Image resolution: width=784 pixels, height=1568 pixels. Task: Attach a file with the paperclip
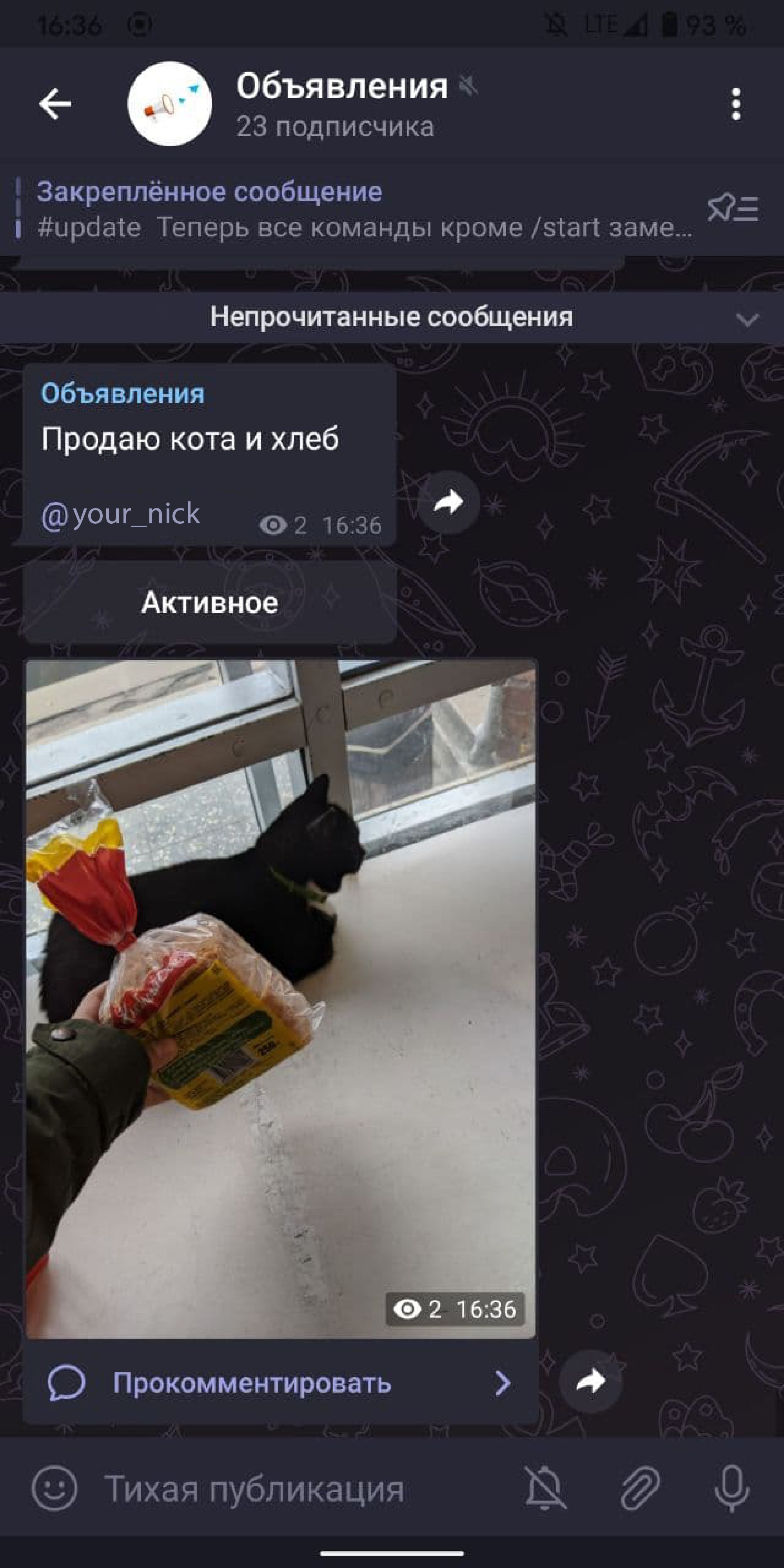click(640, 1488)
